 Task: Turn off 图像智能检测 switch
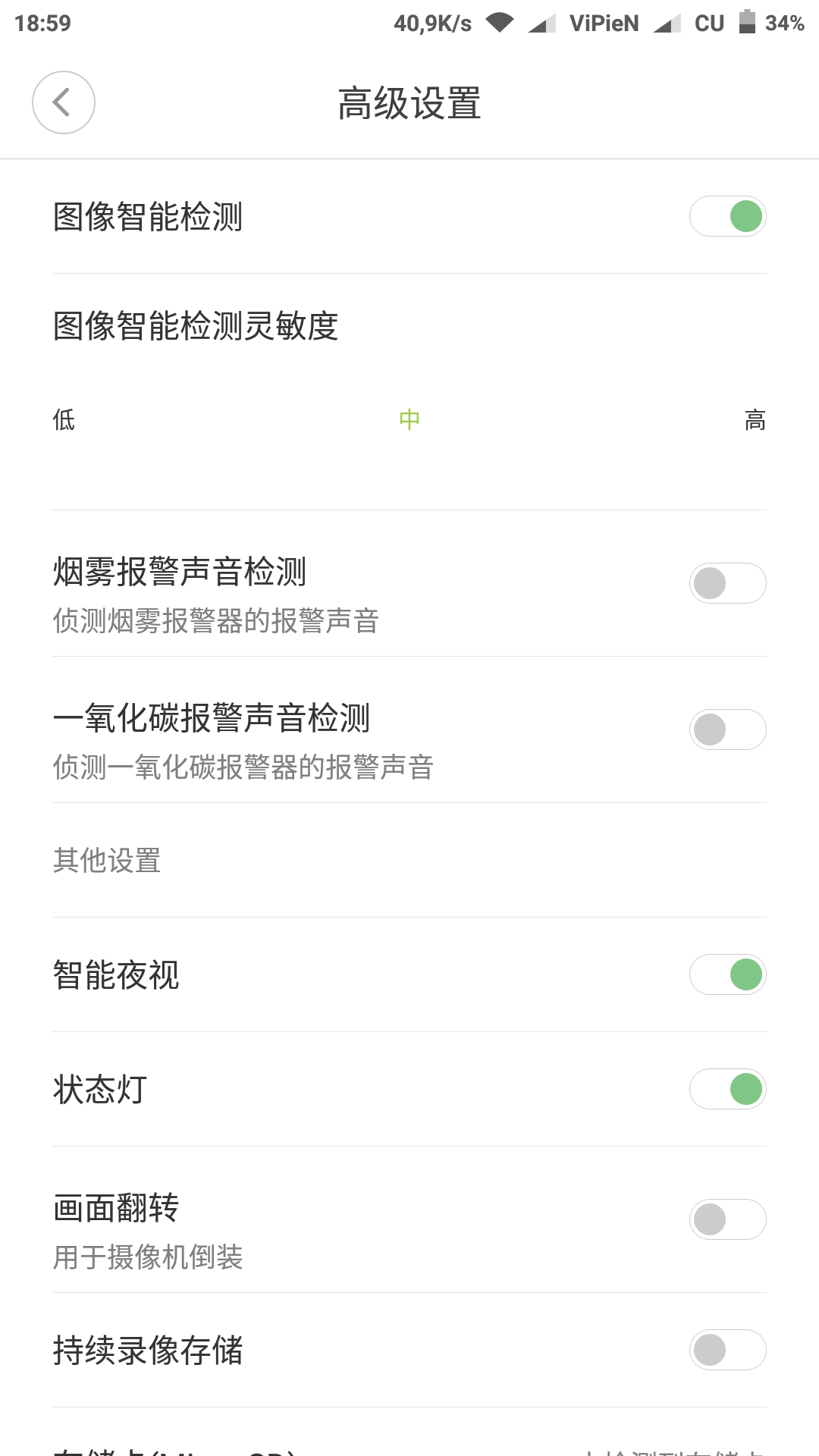pyautogui.click(x=727, y=216)
